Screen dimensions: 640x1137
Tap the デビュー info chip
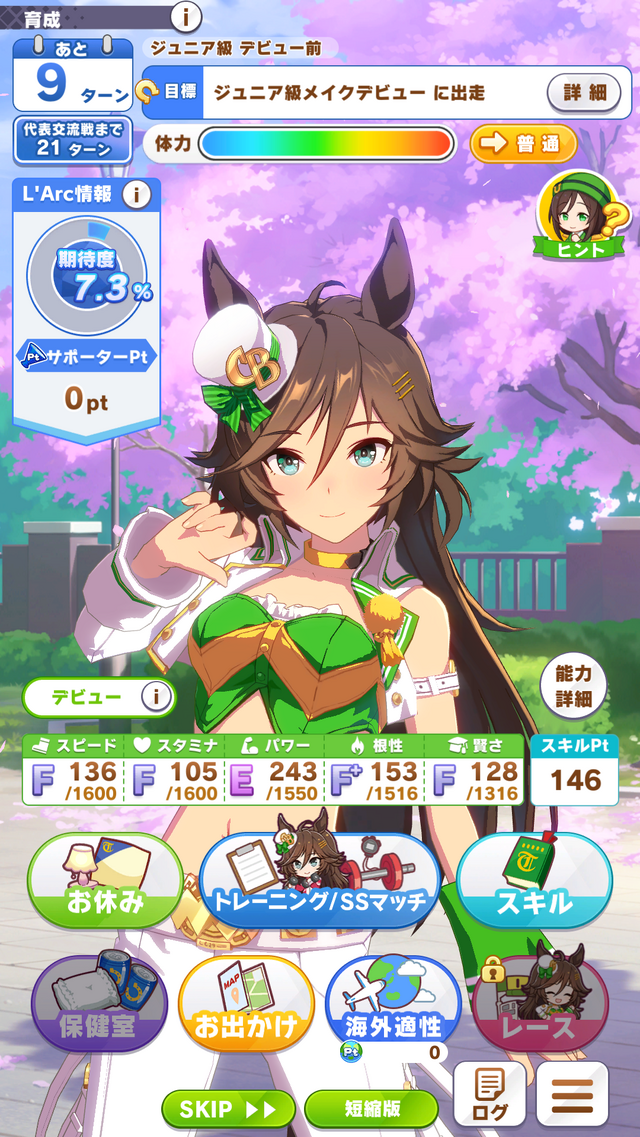99,697
